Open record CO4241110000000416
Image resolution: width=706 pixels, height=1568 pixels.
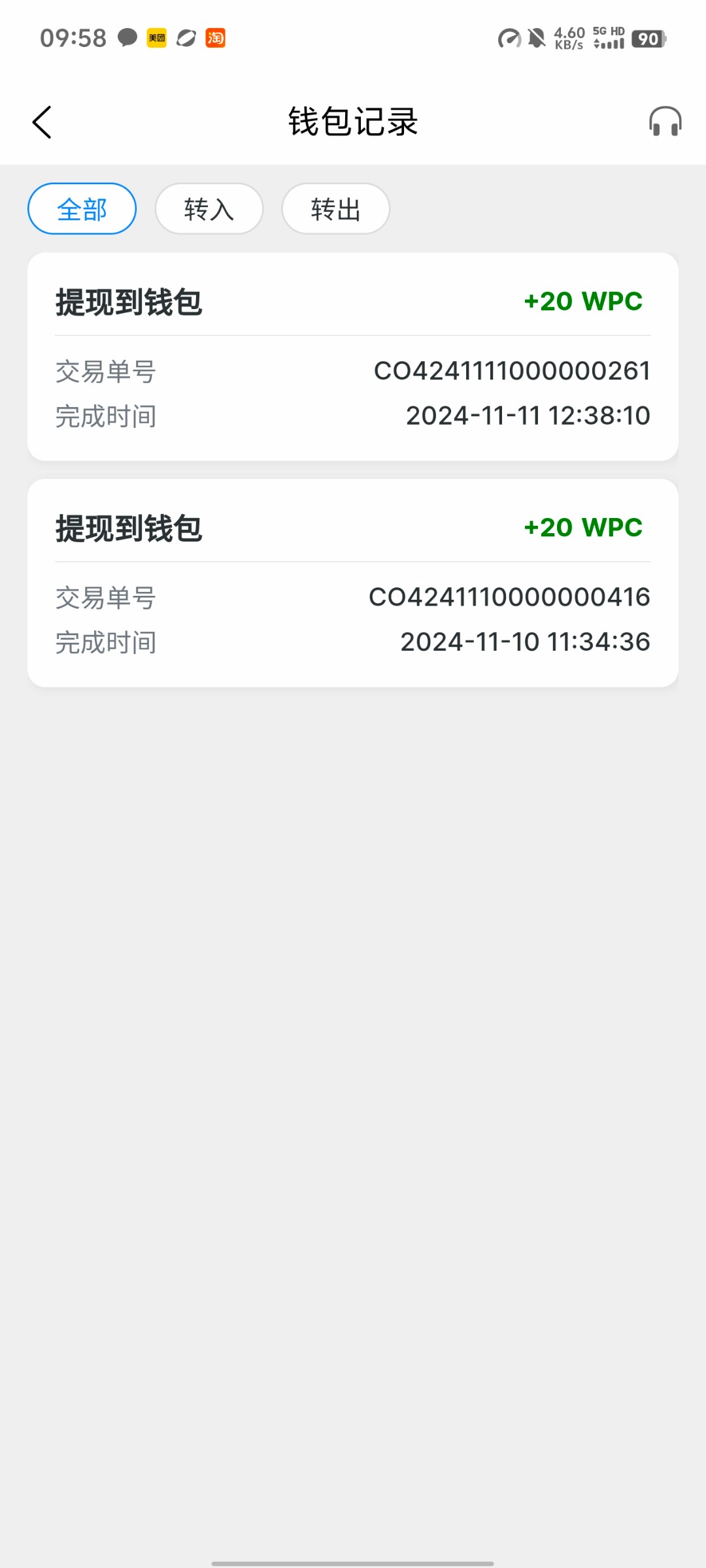click(353, 583)
